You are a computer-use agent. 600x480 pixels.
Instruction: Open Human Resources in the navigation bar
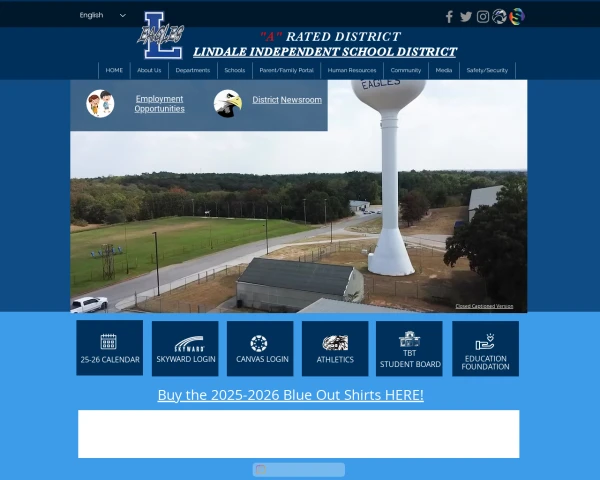[x=351, y=71]
